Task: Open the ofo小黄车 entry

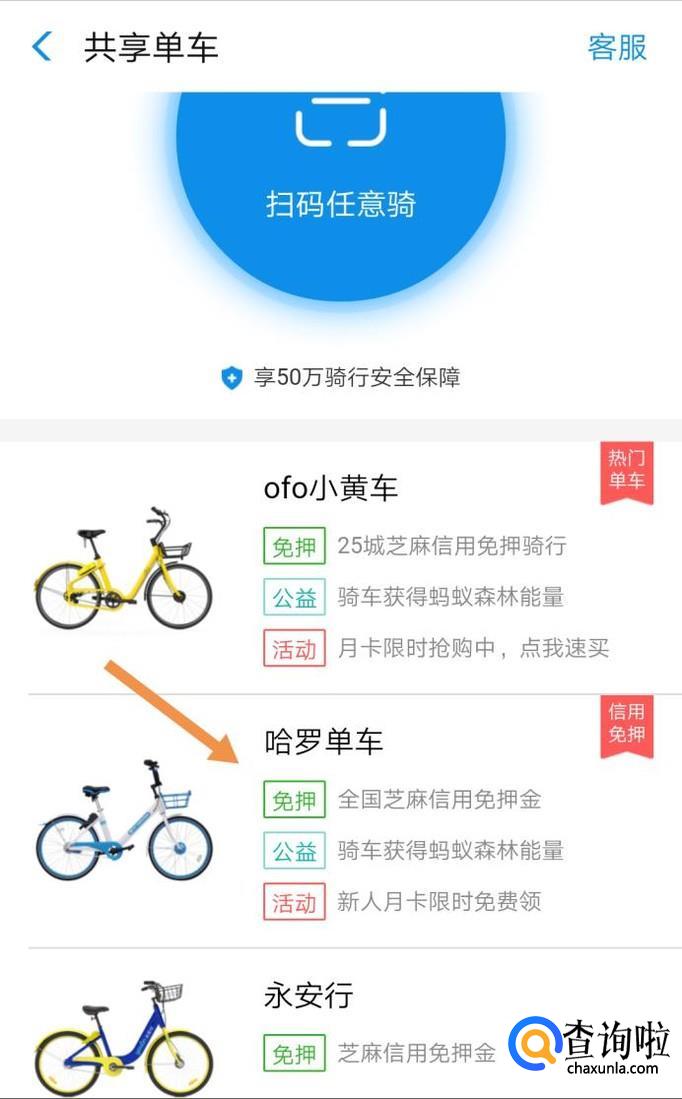Action: 330,488
